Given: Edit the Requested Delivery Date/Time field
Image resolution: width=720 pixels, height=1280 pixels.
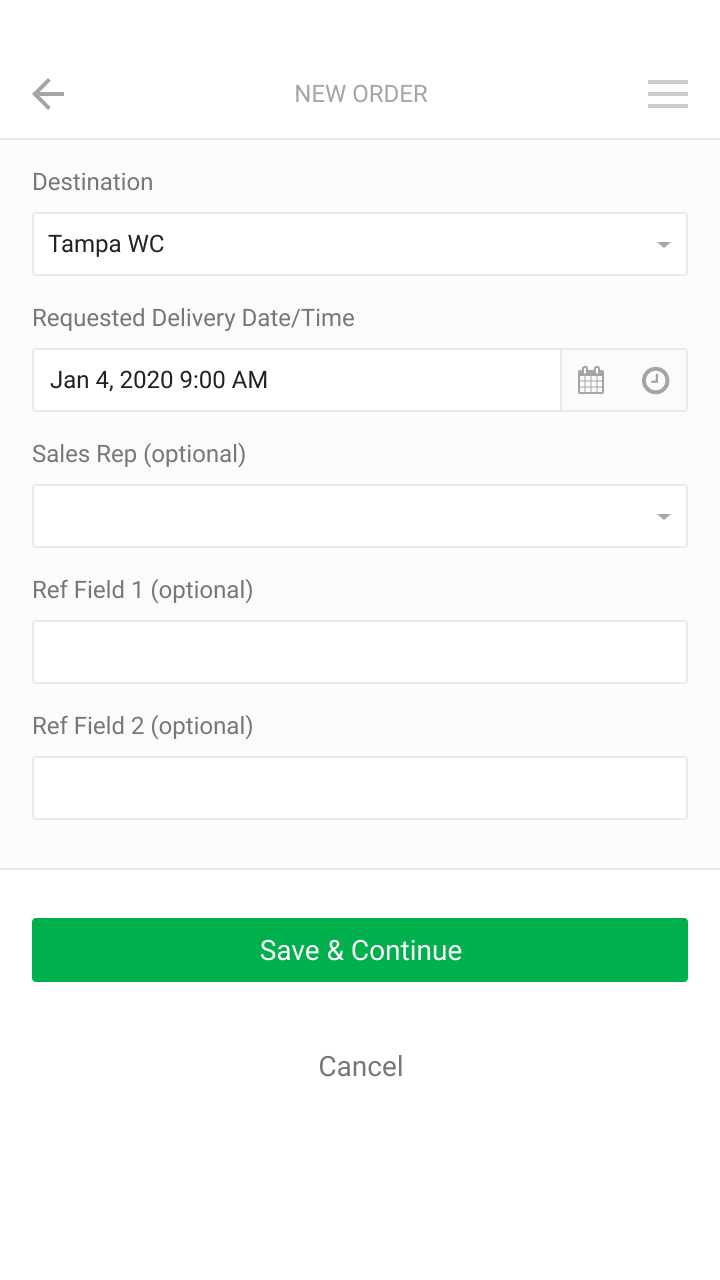Looking at the screenshot, I should click(297, 380).
